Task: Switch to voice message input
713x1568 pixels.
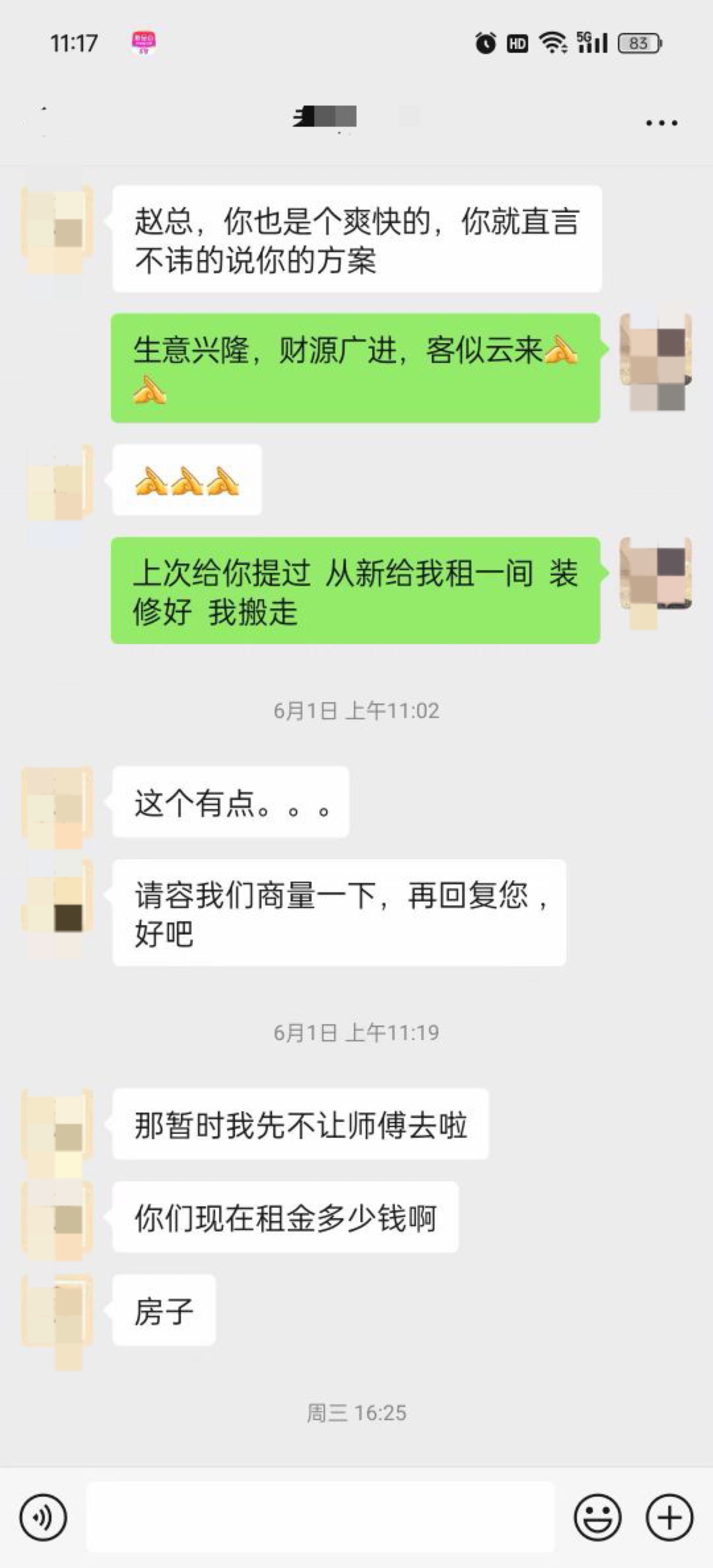Action: (x=43, y=1517)
